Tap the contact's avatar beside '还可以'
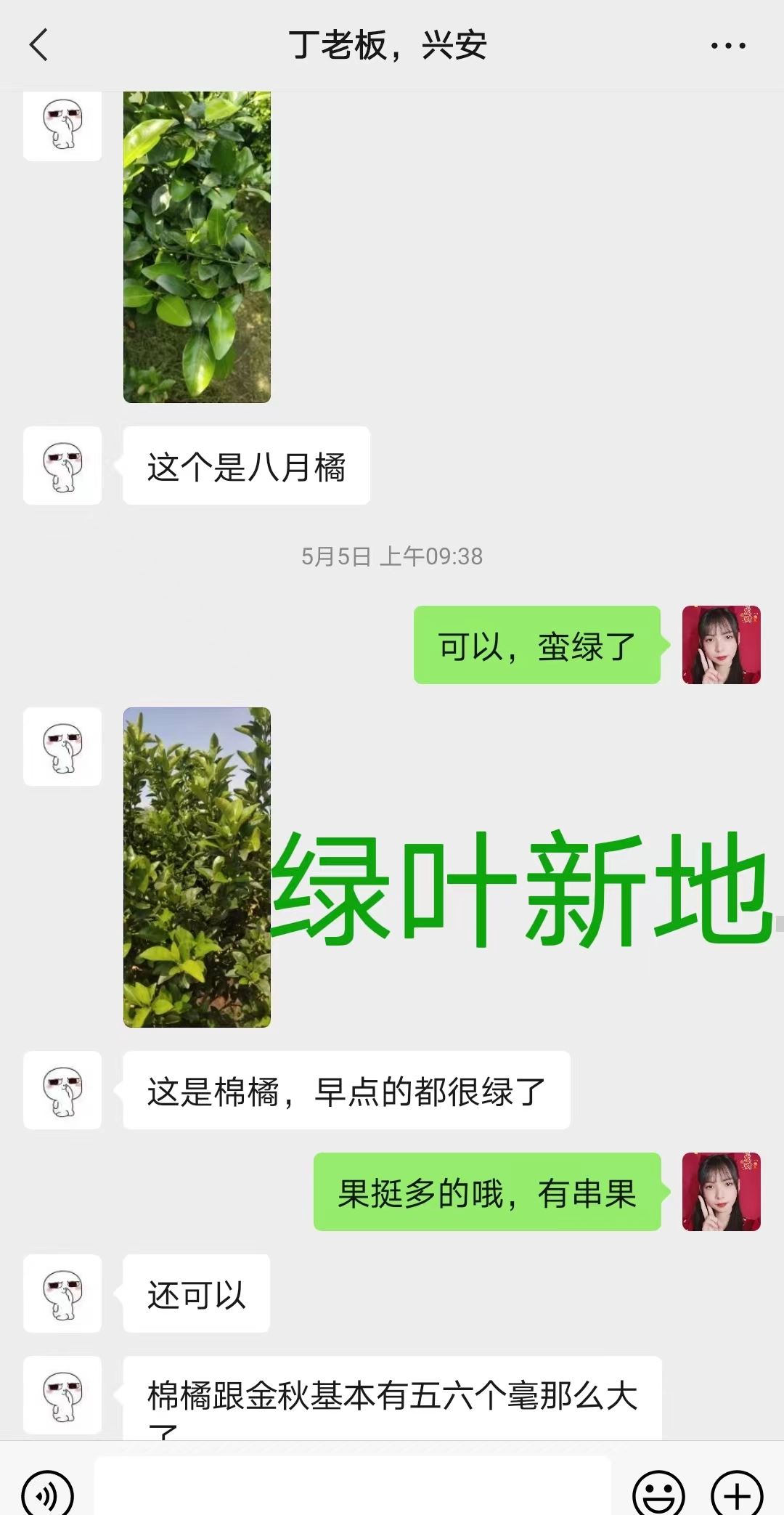784x1515 pixels. pos(62,1293)
